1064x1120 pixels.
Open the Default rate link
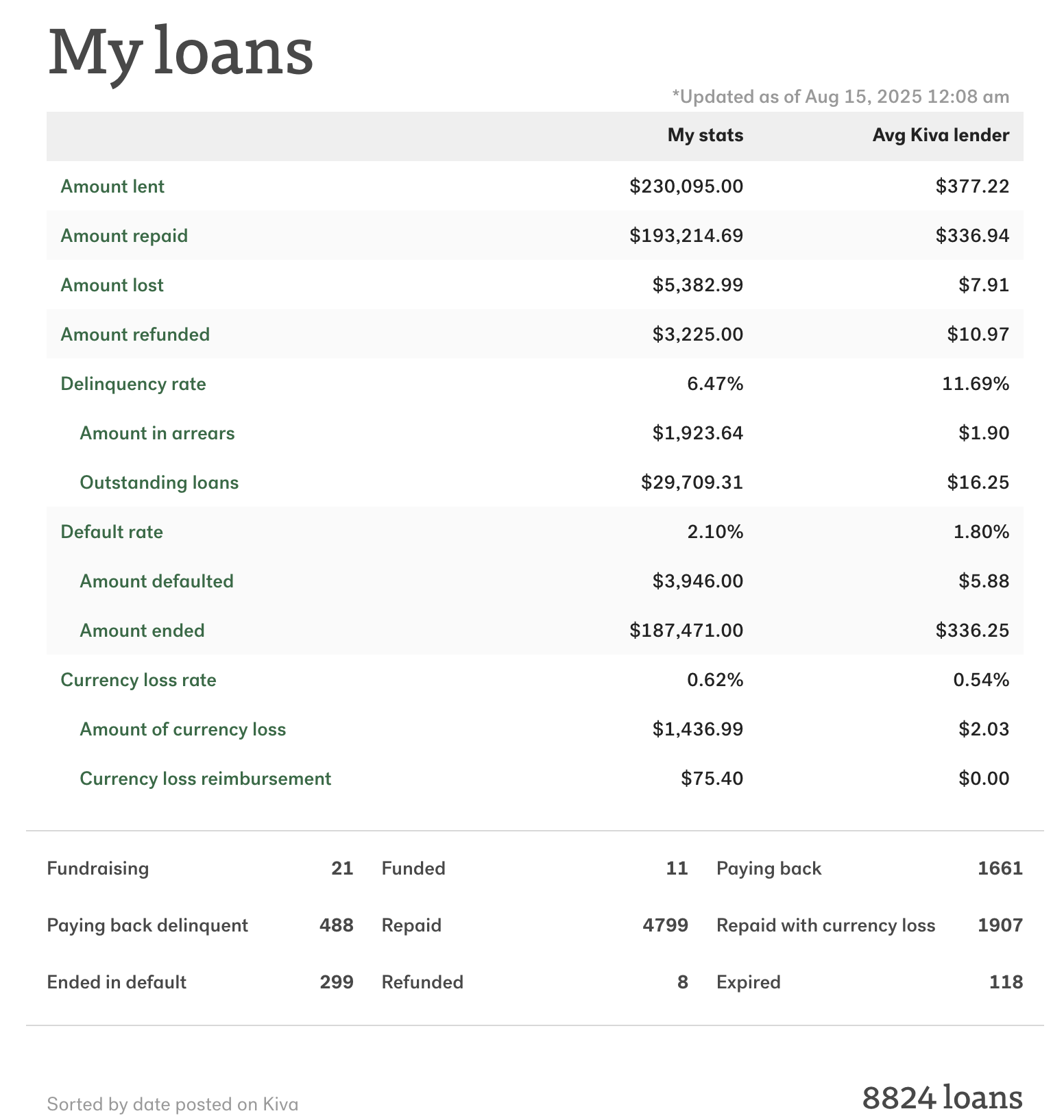(112, 532)
